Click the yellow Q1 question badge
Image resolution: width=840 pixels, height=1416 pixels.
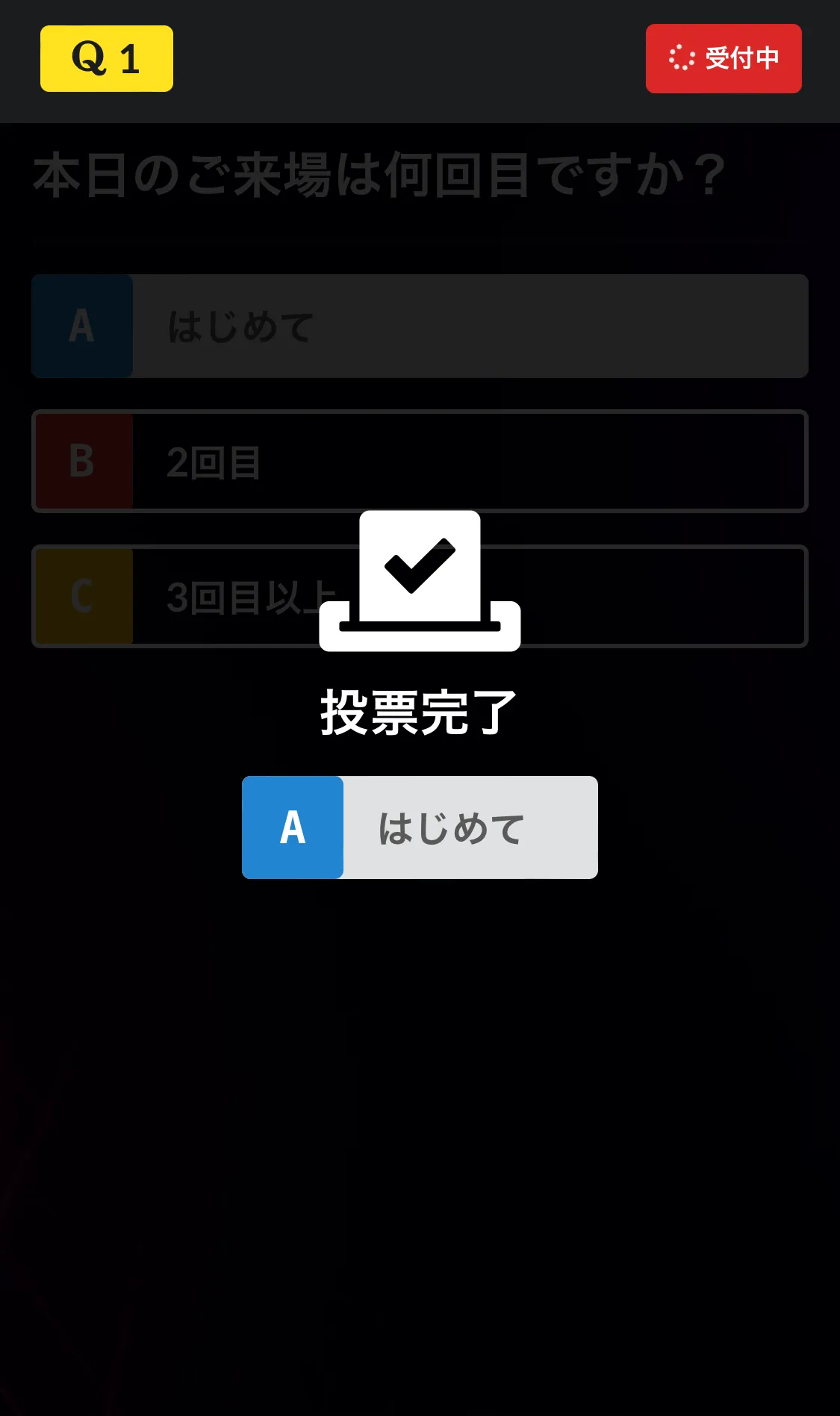pos(106,59)
